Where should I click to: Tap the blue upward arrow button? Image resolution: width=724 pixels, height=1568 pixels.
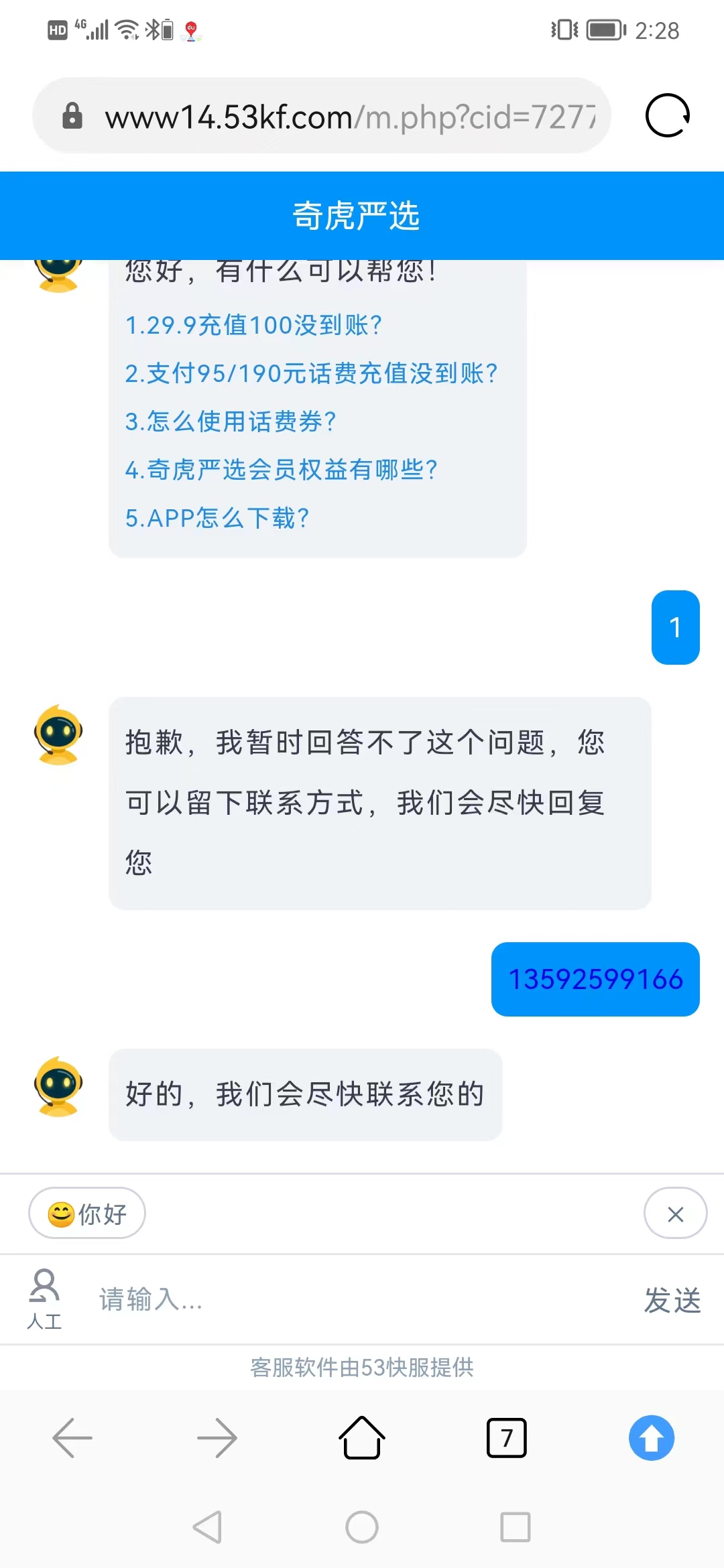pos(652,1438)
